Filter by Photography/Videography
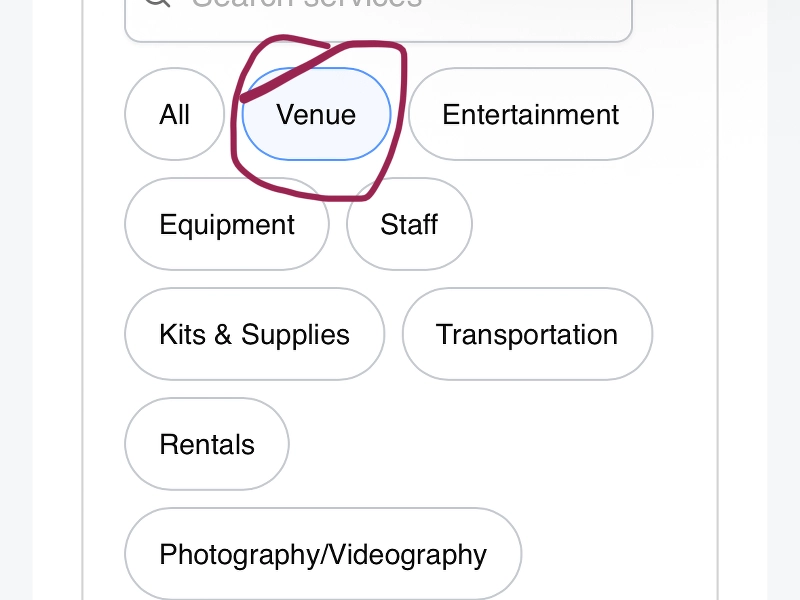The width and height of the screenshot is (800, 600). tap(323, 554)
